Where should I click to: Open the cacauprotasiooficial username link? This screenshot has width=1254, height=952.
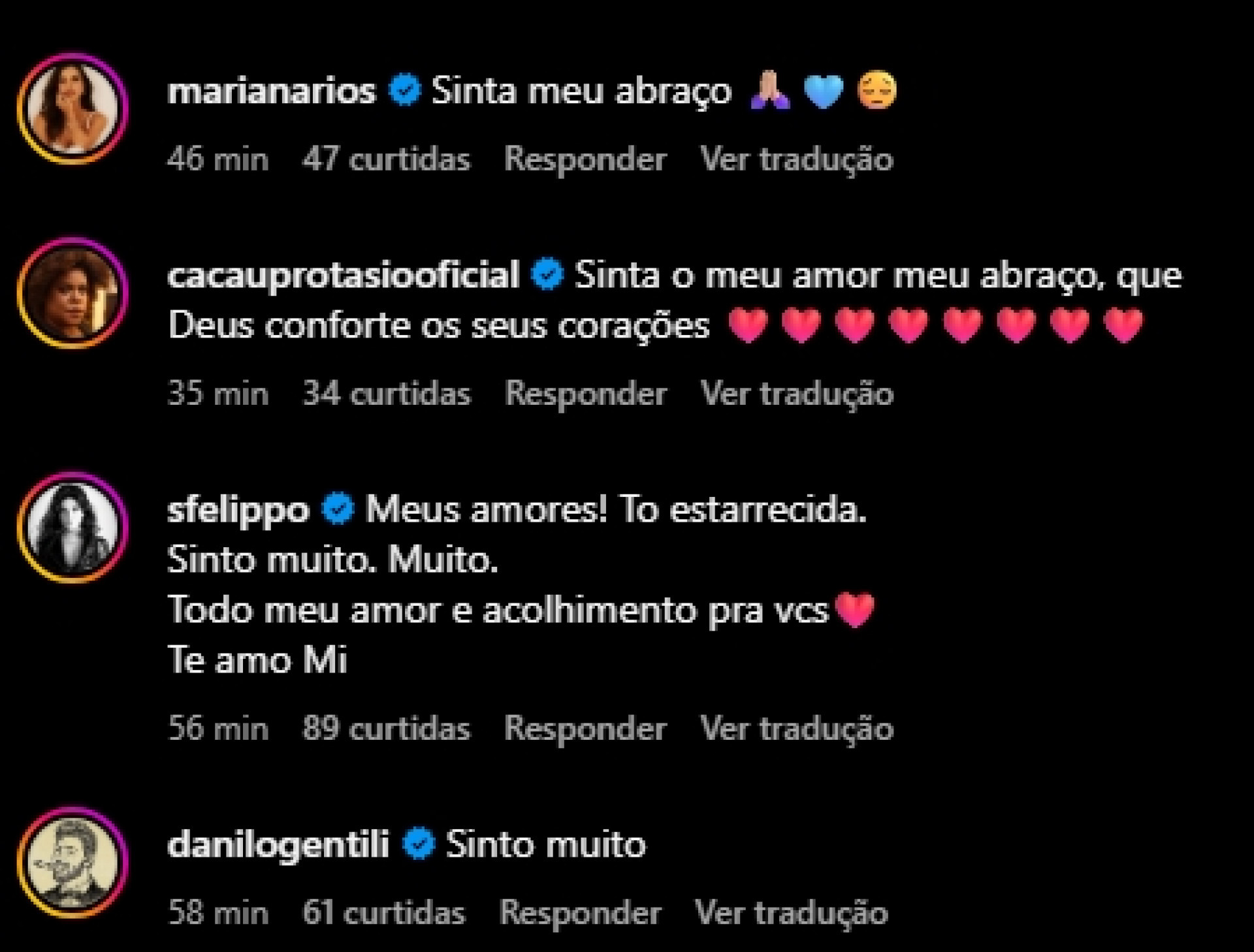point(344,275)
